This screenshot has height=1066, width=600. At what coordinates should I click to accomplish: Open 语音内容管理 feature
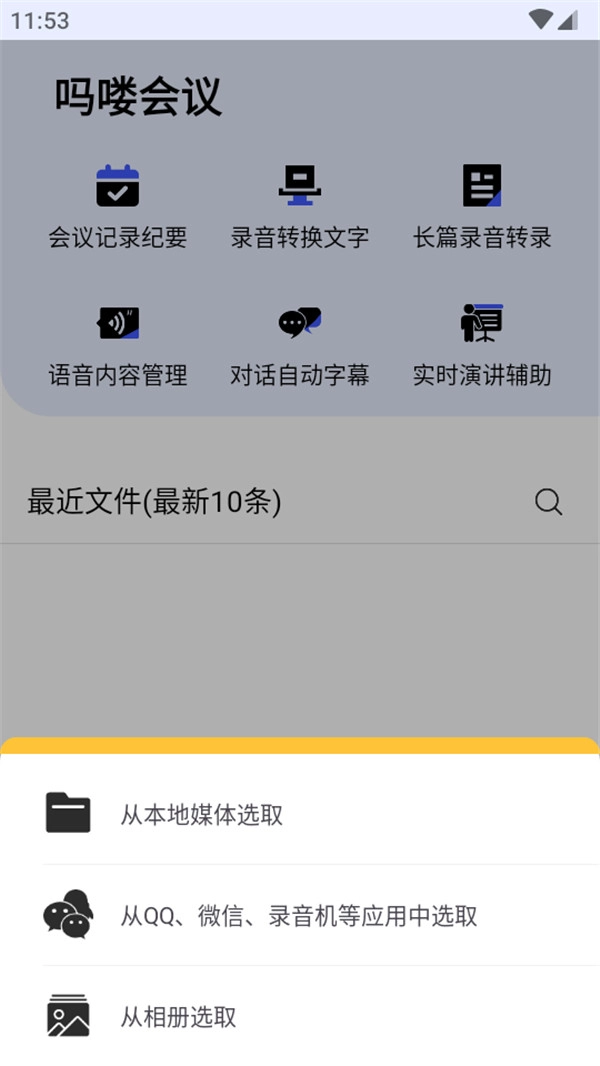pos(118,346)
